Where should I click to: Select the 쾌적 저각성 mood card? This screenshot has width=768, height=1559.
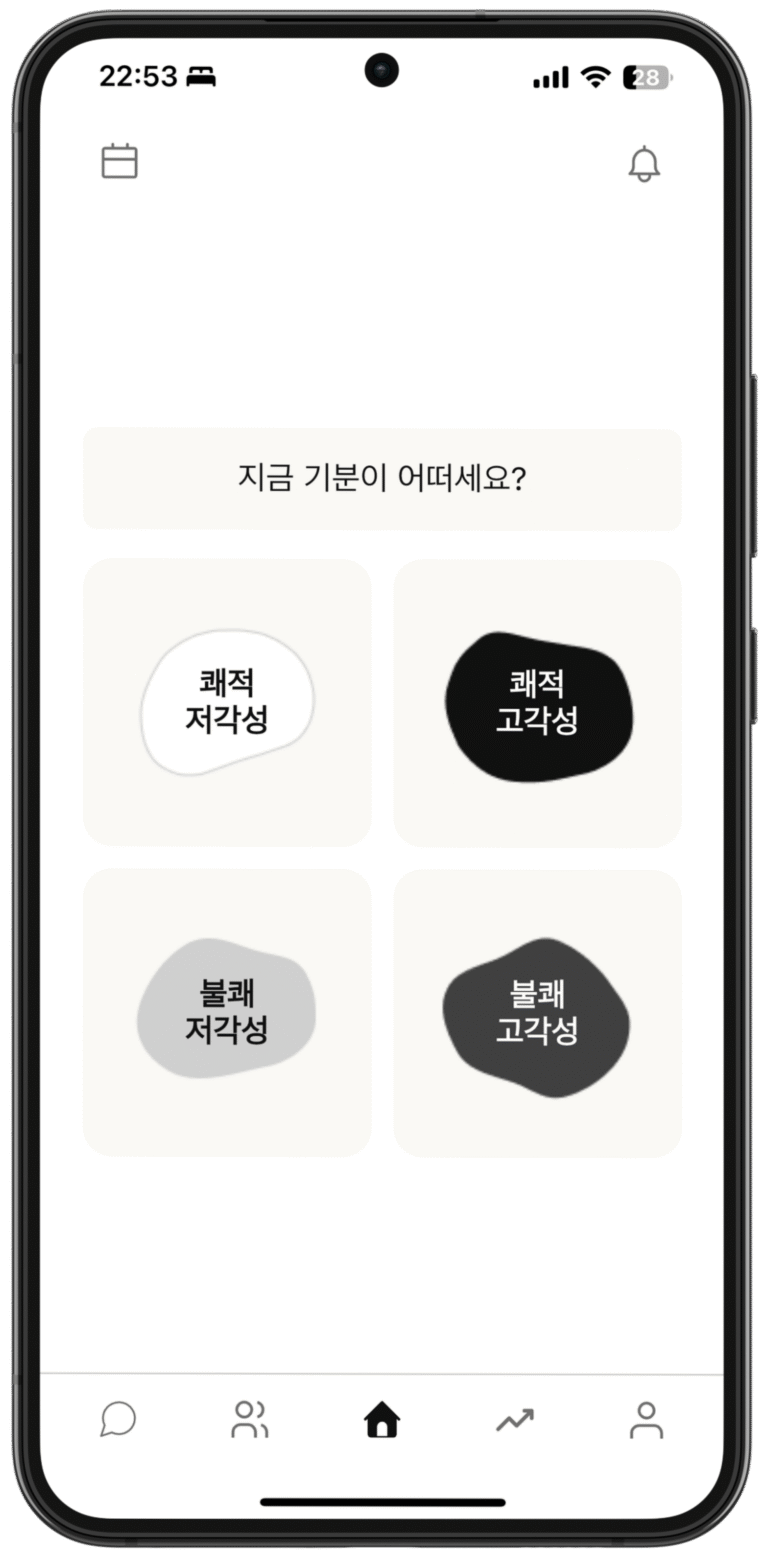227,702
